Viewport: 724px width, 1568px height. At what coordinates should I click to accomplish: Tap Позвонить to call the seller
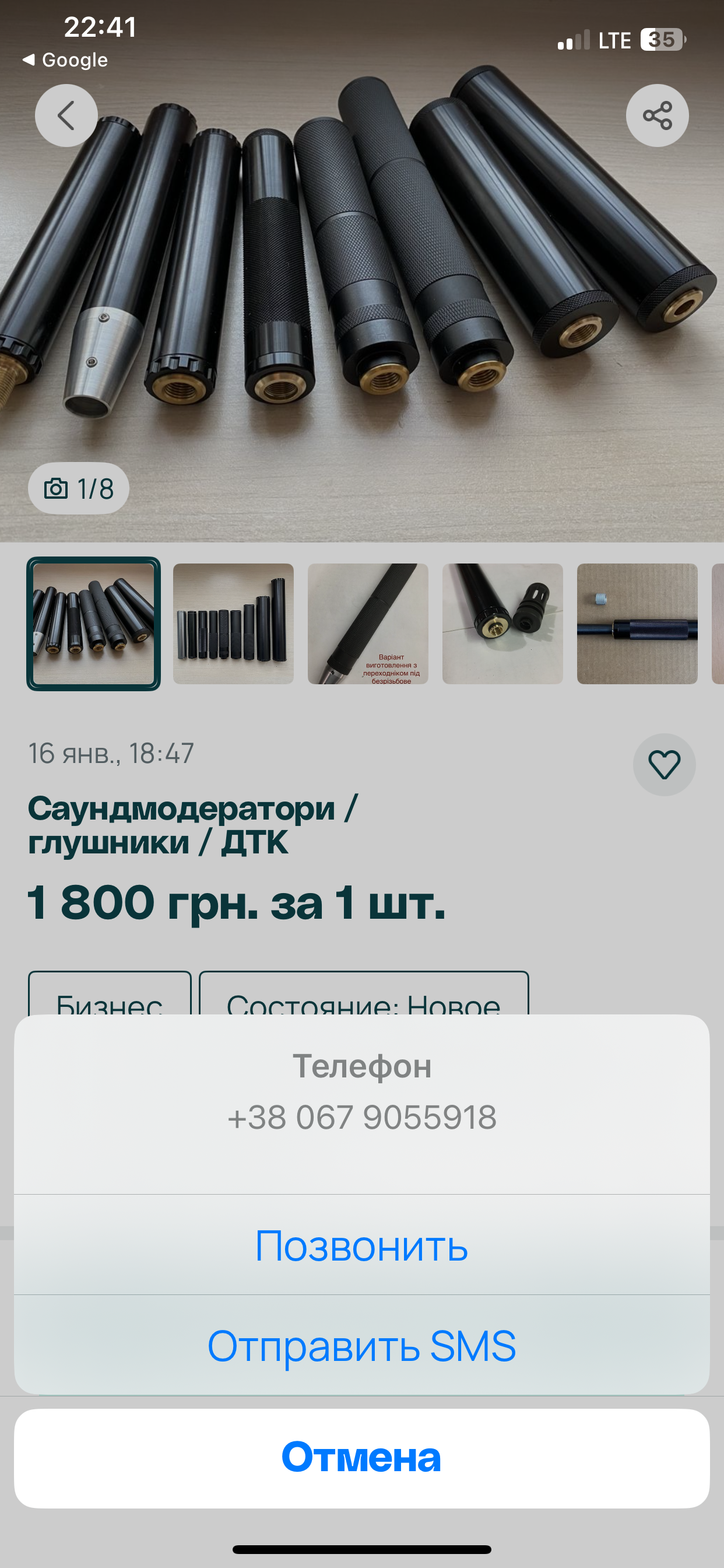pyautogui.click(x=361, y=1245)
